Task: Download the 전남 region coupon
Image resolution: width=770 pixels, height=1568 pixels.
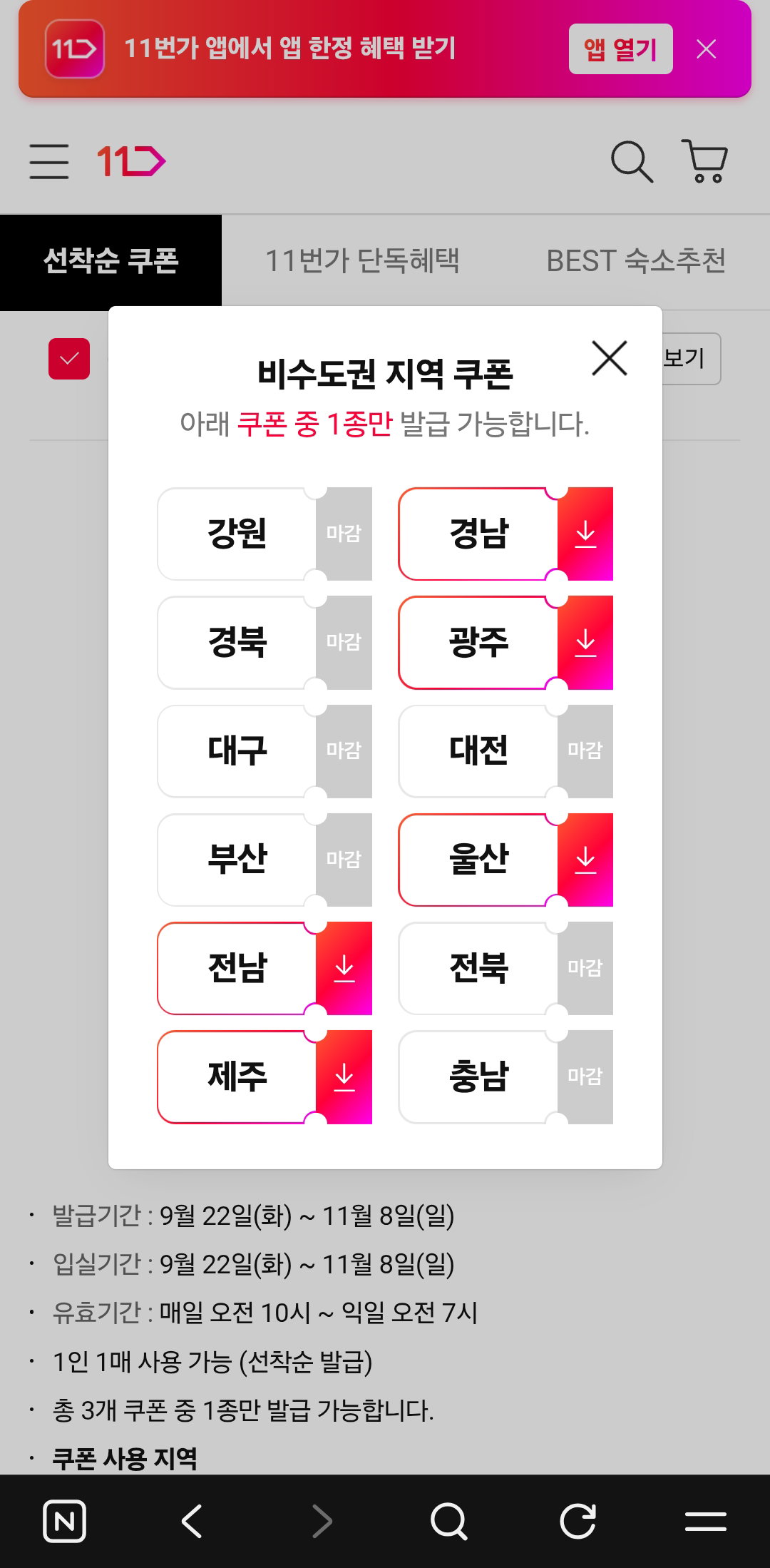Action: (x=344, y=968)
